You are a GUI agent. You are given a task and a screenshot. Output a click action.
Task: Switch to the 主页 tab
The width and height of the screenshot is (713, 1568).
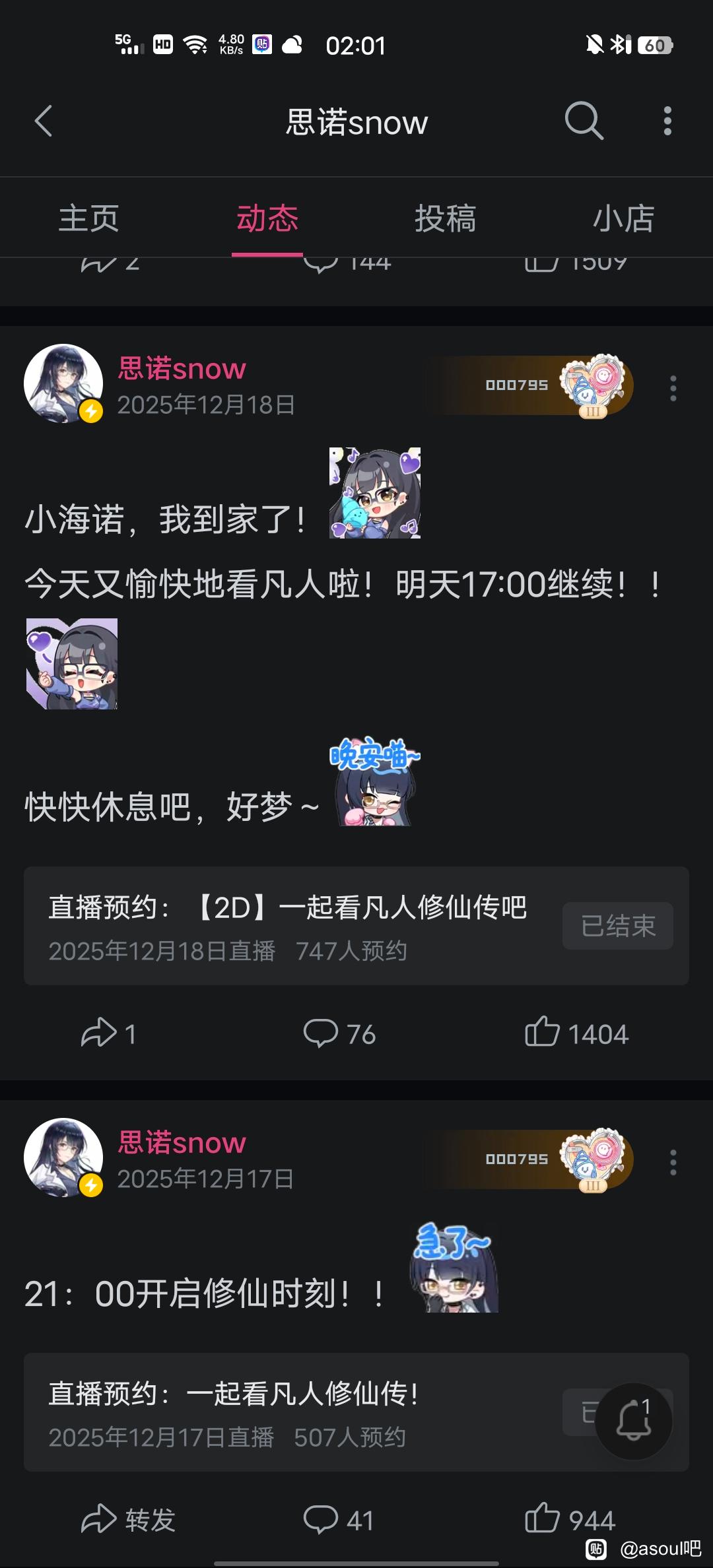pyautogui.click(x=88, y=218)
